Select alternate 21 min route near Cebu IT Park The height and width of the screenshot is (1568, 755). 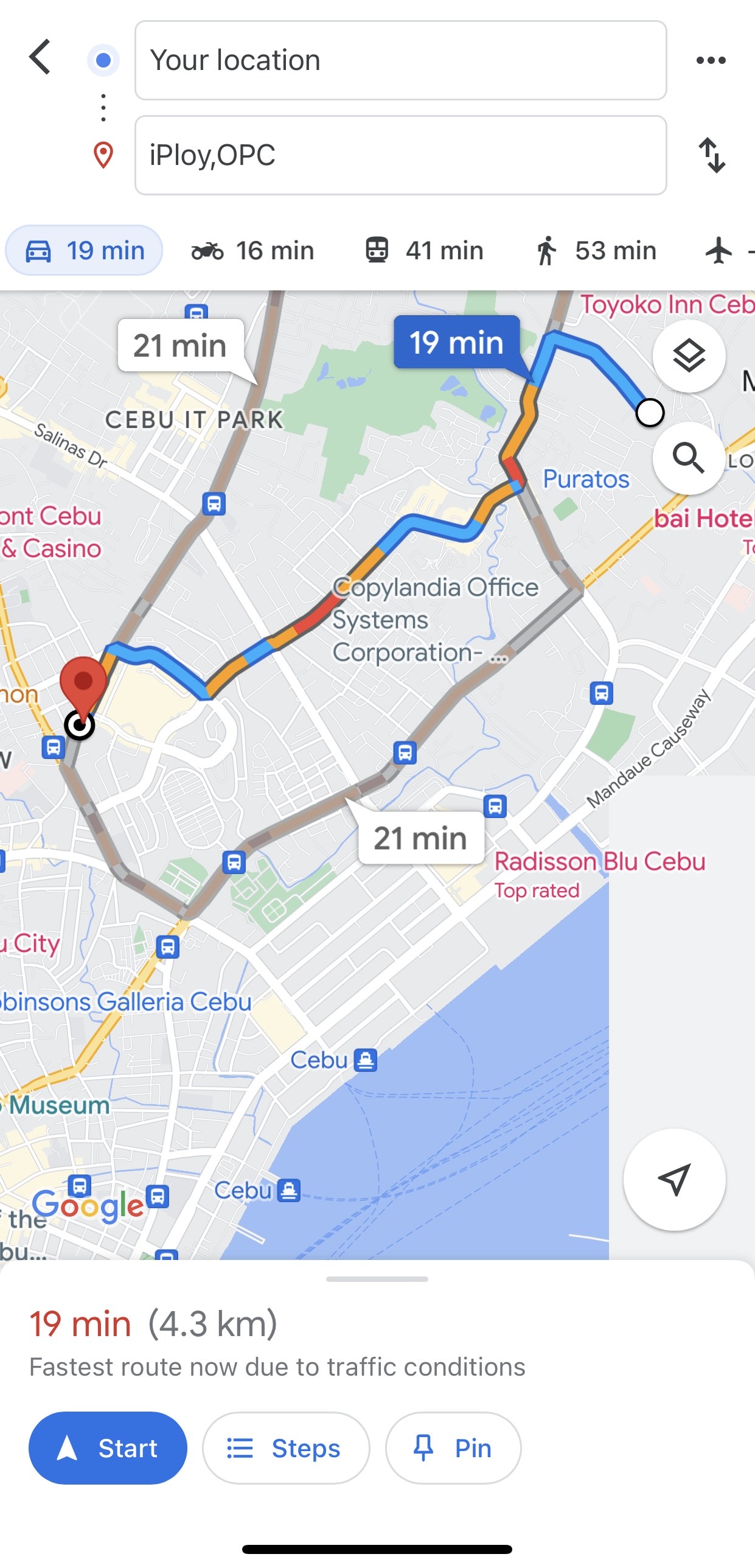[x=180, y=346]
